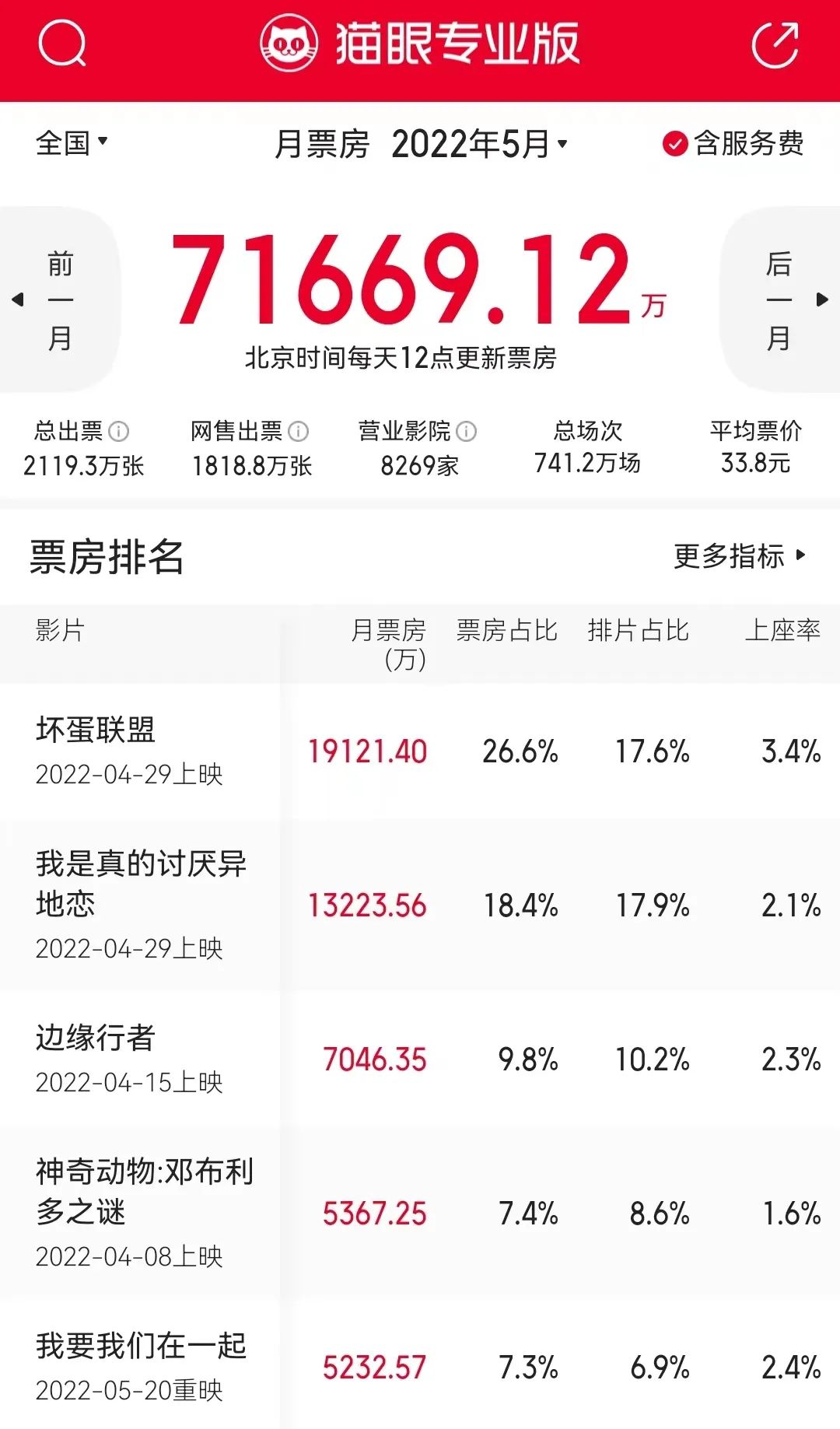Toggle the 含服务费 checkbox
The image size is (840, 1429).
coord(733,143)
